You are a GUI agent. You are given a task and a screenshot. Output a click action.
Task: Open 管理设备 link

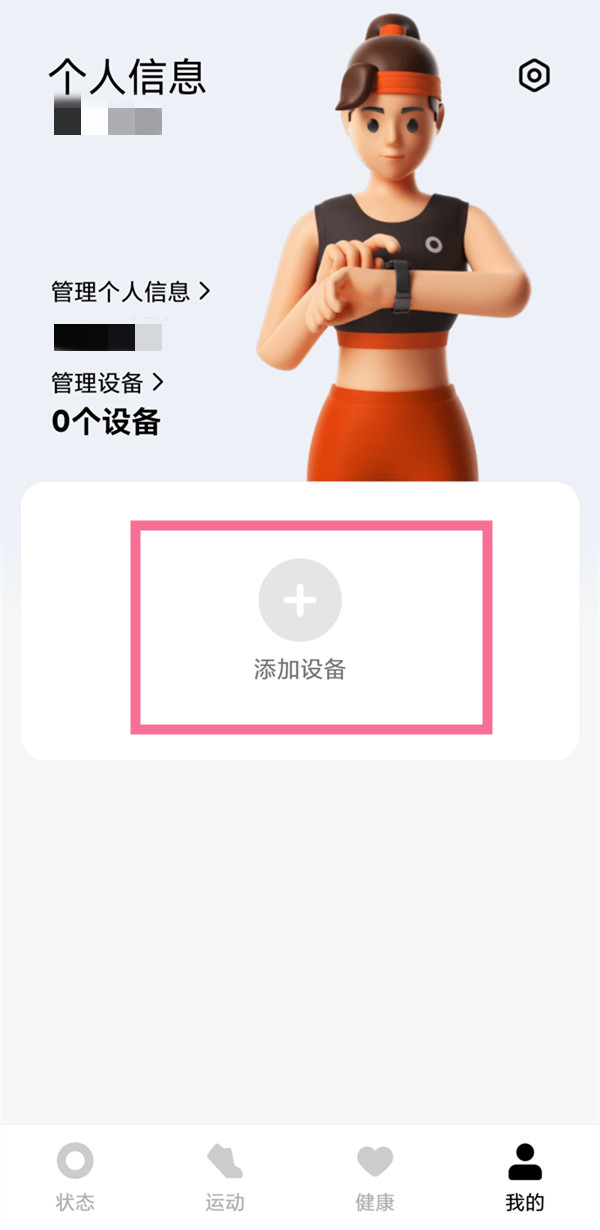107,382
